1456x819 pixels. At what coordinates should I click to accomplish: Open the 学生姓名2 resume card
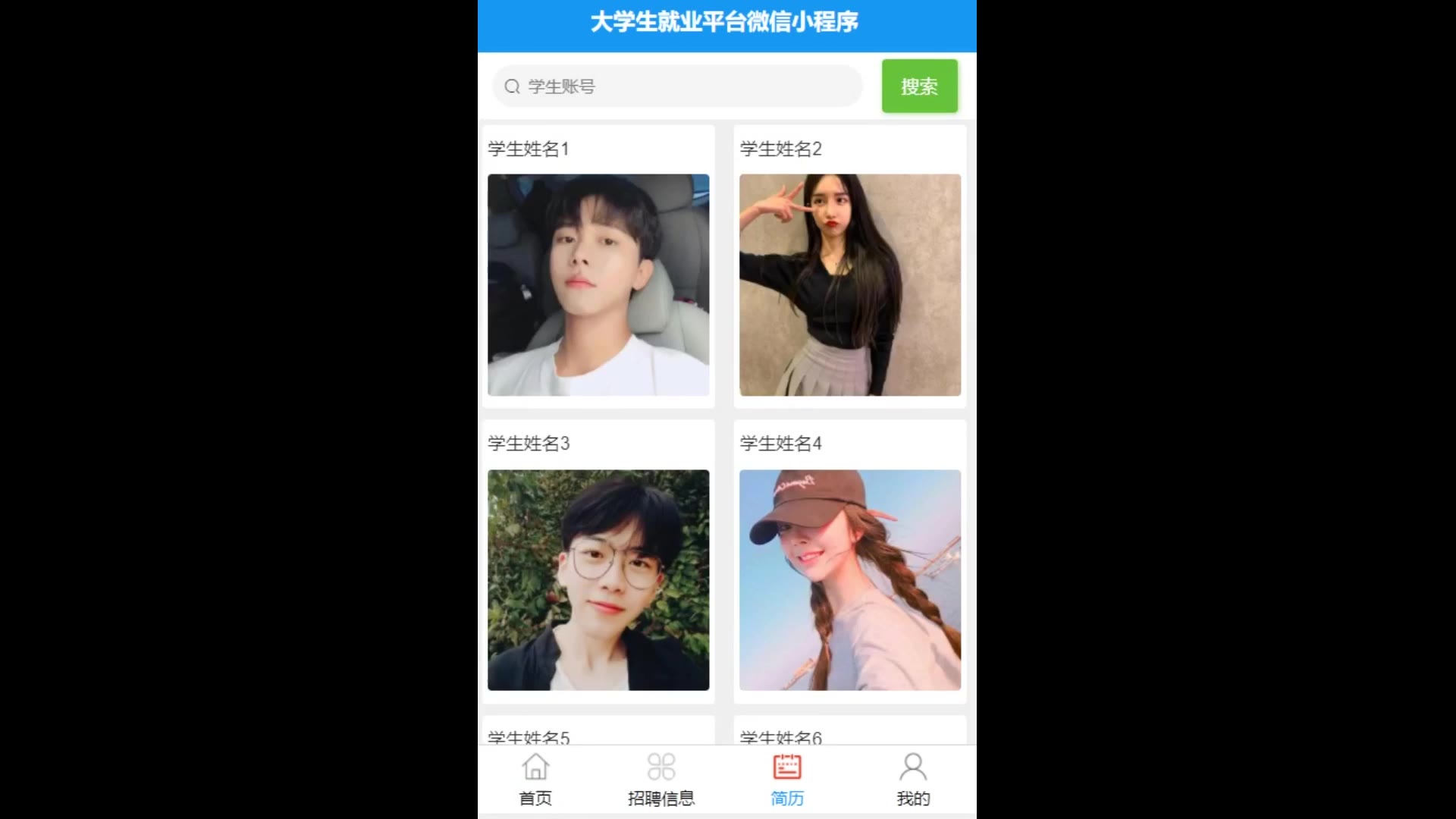point(849,284)
